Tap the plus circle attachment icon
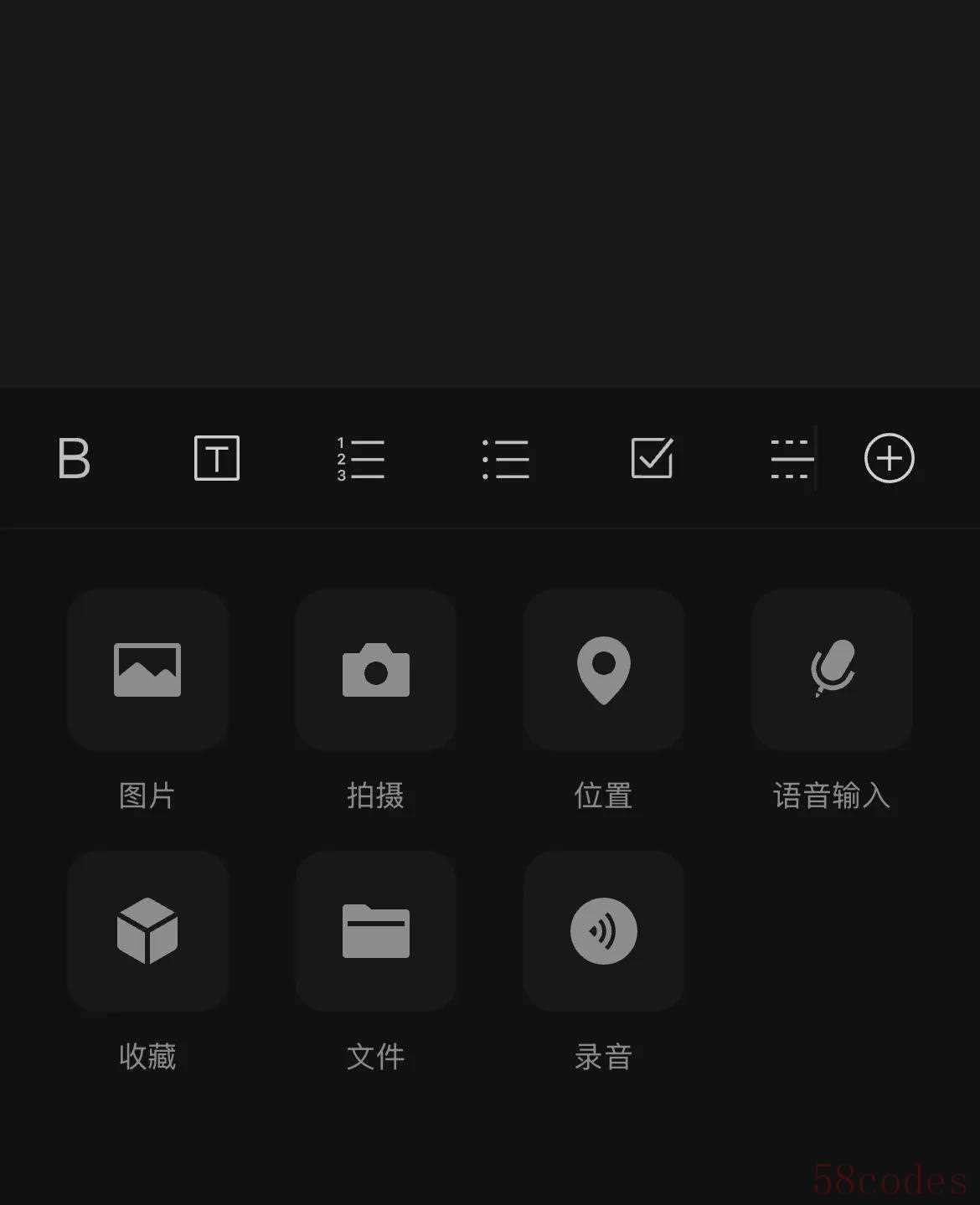 (x=889, y=459)
